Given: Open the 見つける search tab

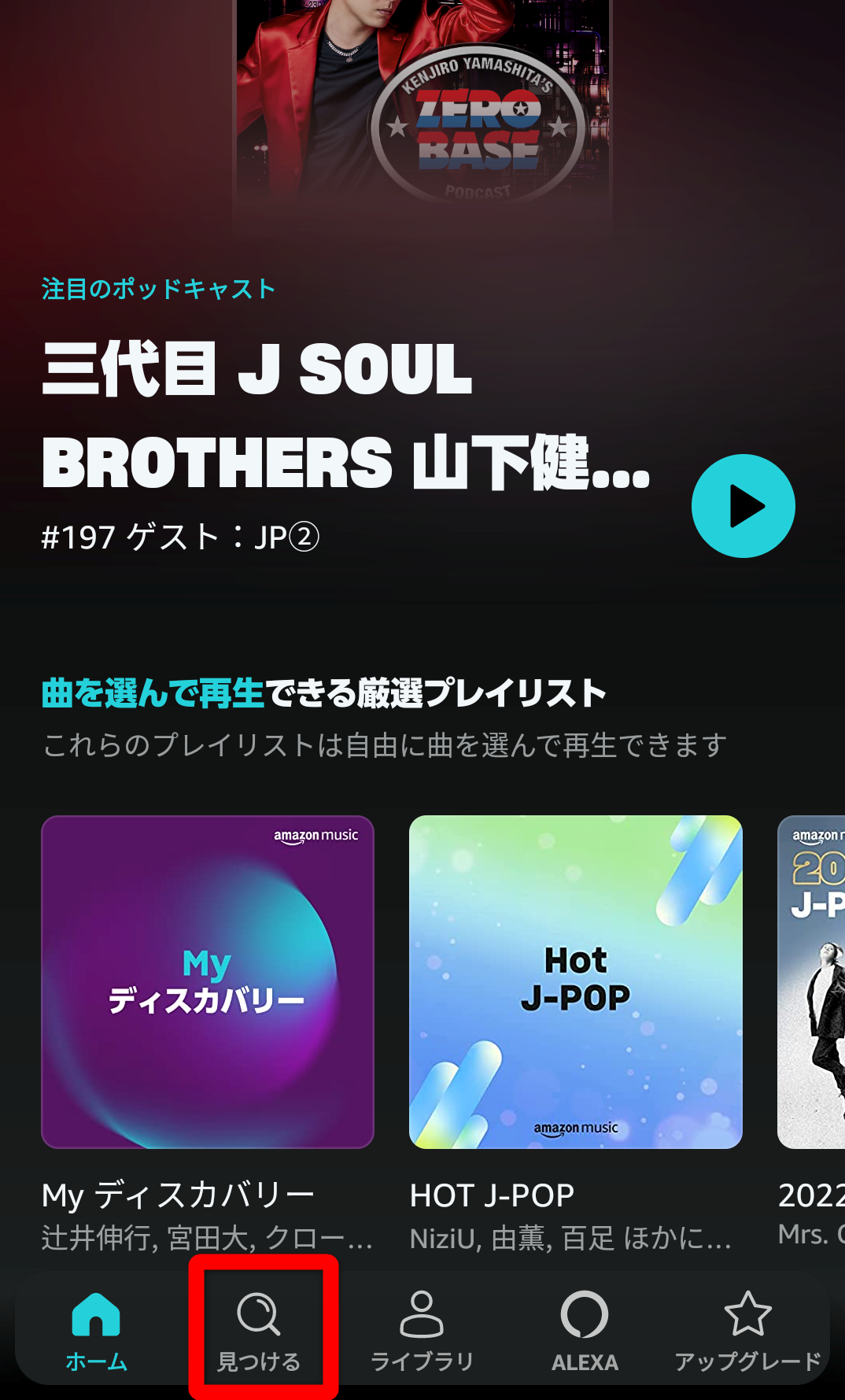Looking at the screenshot, I should point(260,1331).
